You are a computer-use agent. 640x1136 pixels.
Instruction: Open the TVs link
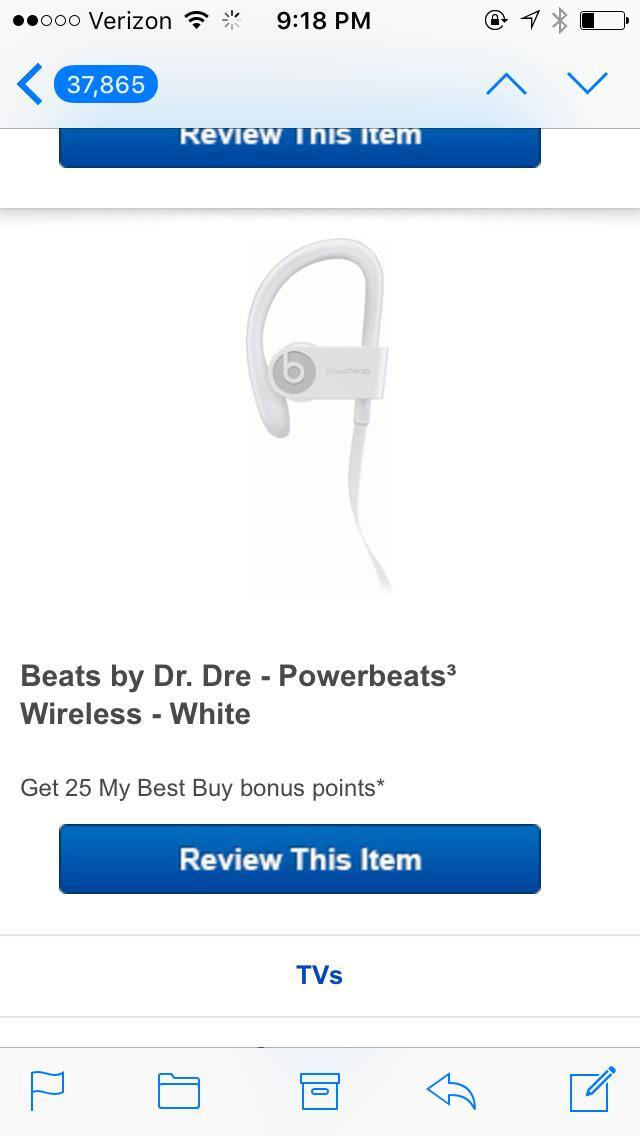click(319, 975)
